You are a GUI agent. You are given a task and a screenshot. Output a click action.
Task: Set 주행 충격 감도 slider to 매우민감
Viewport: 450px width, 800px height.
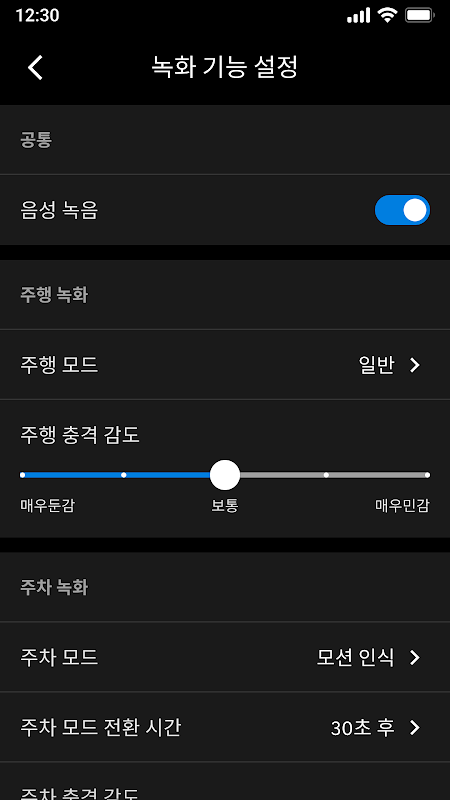[x=427, y=475]
